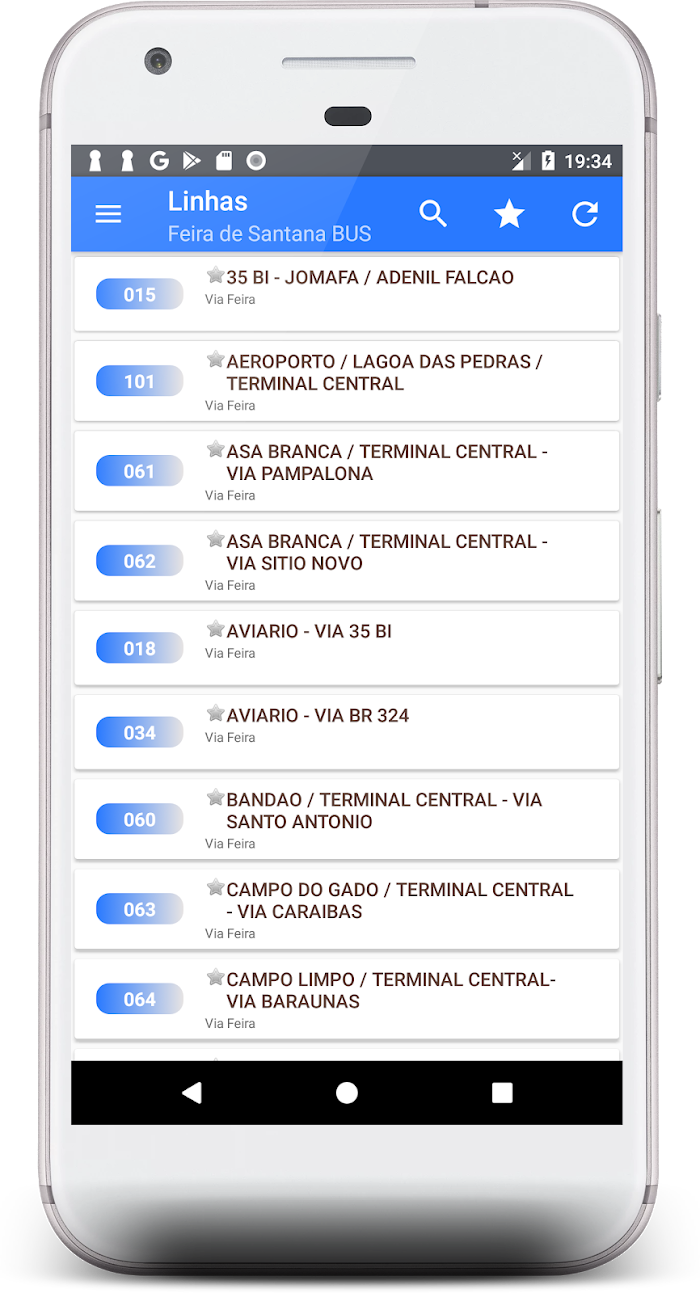Open line 034 AVIARIO - VIA BR 324
Screen dimensions: 700x1293
click(x=347, y=731)
